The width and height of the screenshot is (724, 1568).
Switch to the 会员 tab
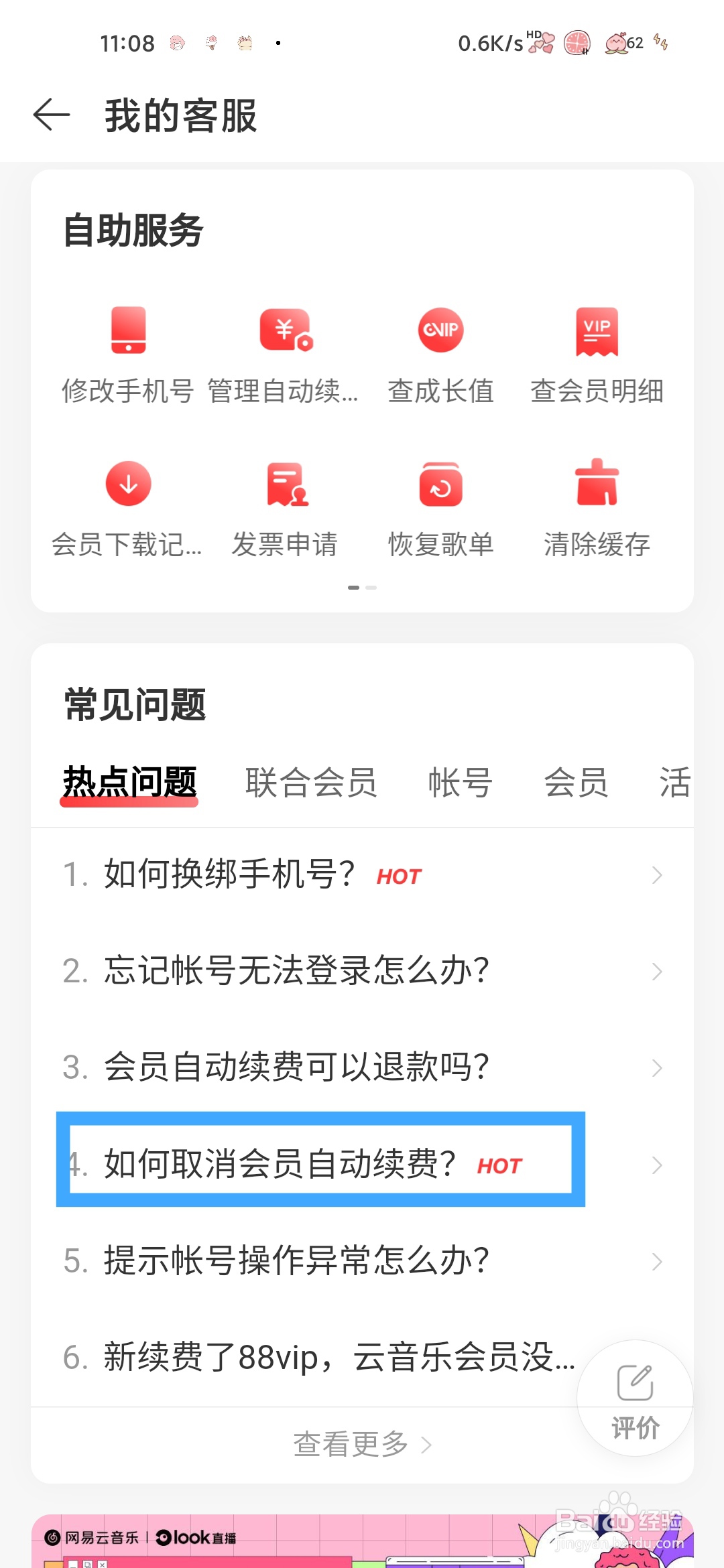(577, 781)
